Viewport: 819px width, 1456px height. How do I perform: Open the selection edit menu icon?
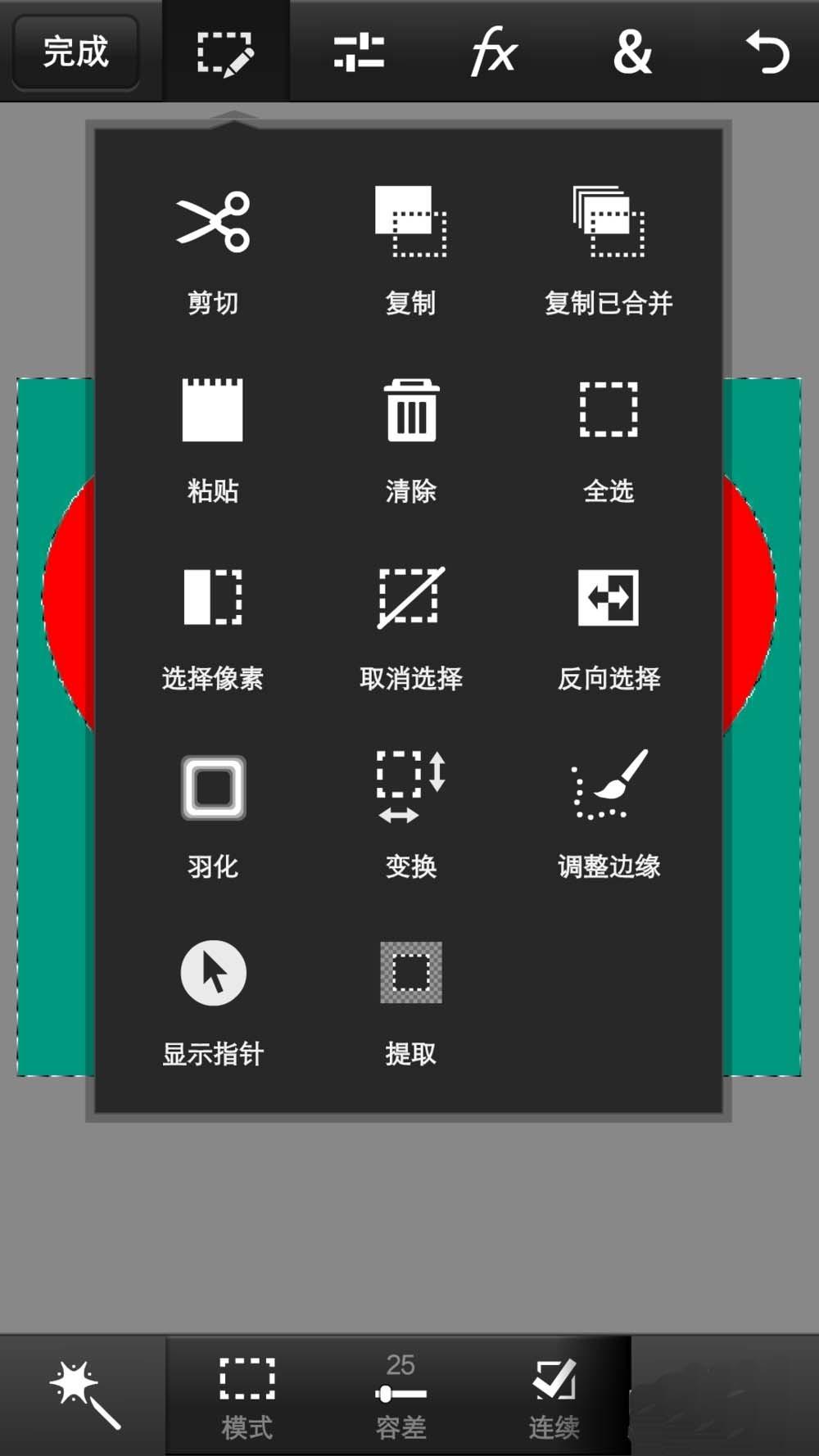(x=226, y=52)
